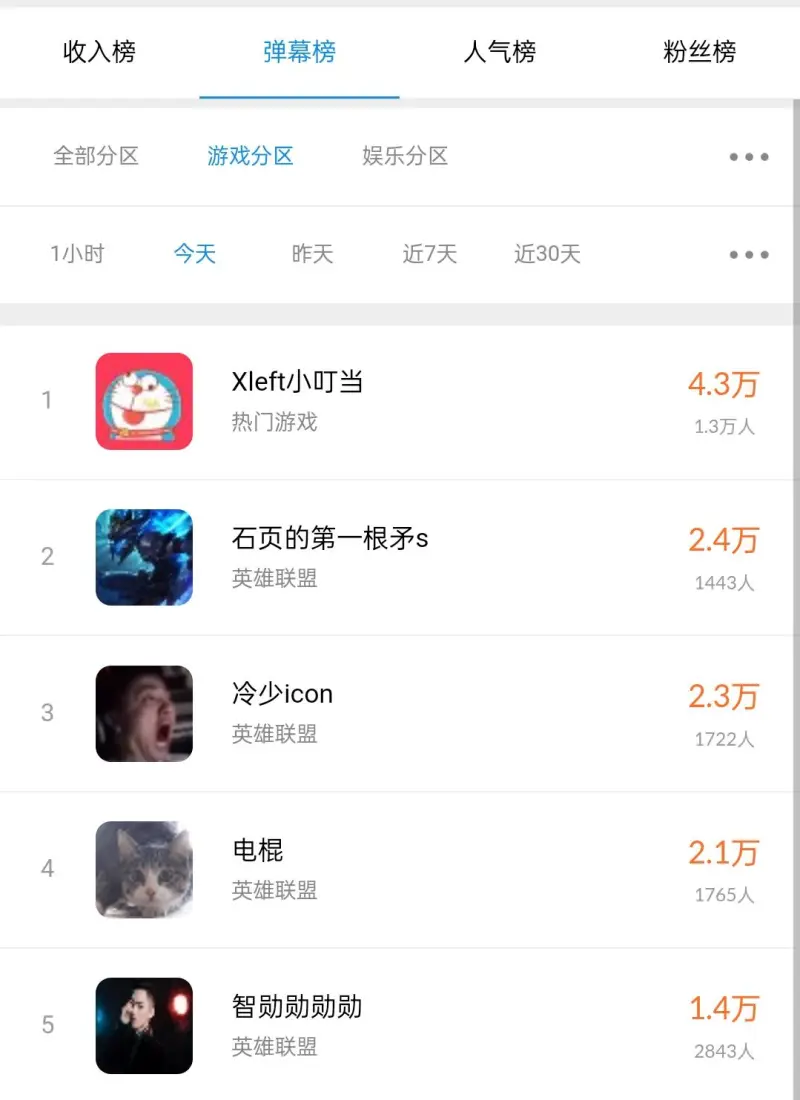Viewport: 800px width, 1100px height.
Task: Select the 游戏分区 filter
Action: pos(250,156)
